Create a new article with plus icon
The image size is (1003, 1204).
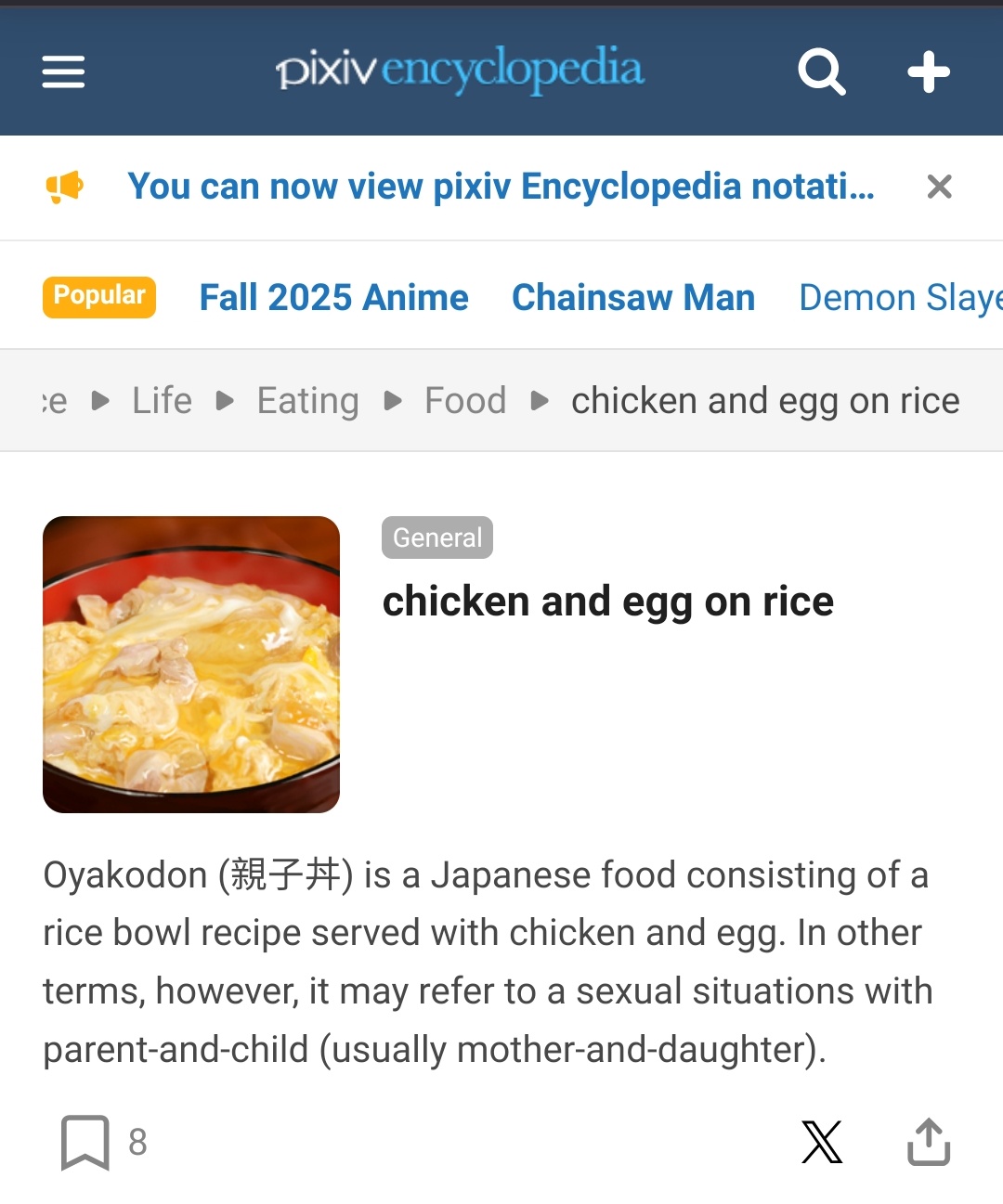(x=928, y=71)
